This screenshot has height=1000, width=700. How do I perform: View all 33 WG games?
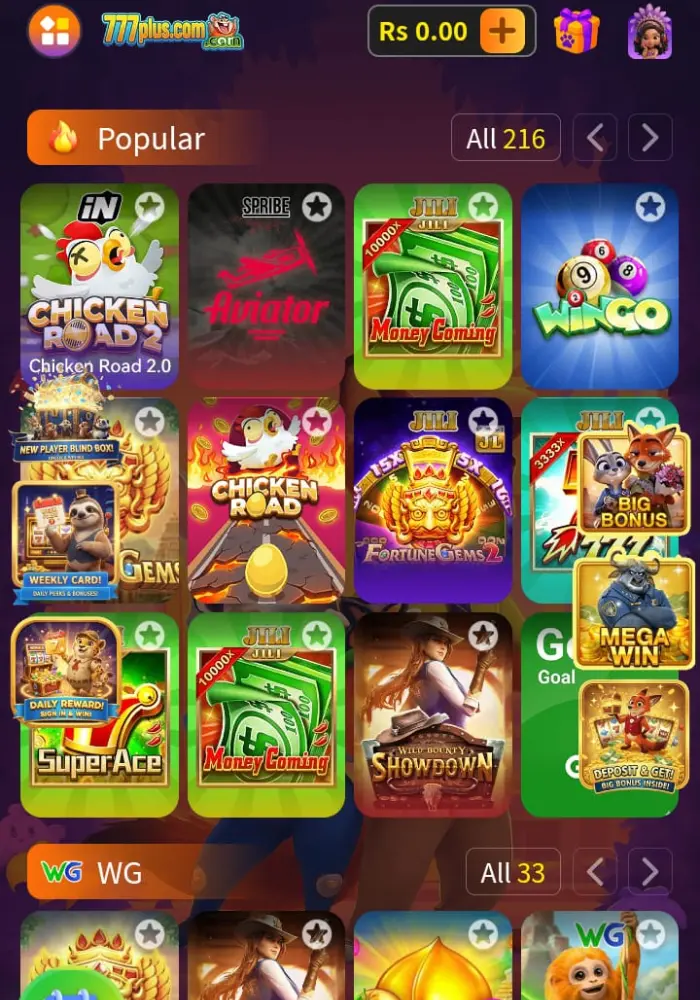click(x=512, y=872)
